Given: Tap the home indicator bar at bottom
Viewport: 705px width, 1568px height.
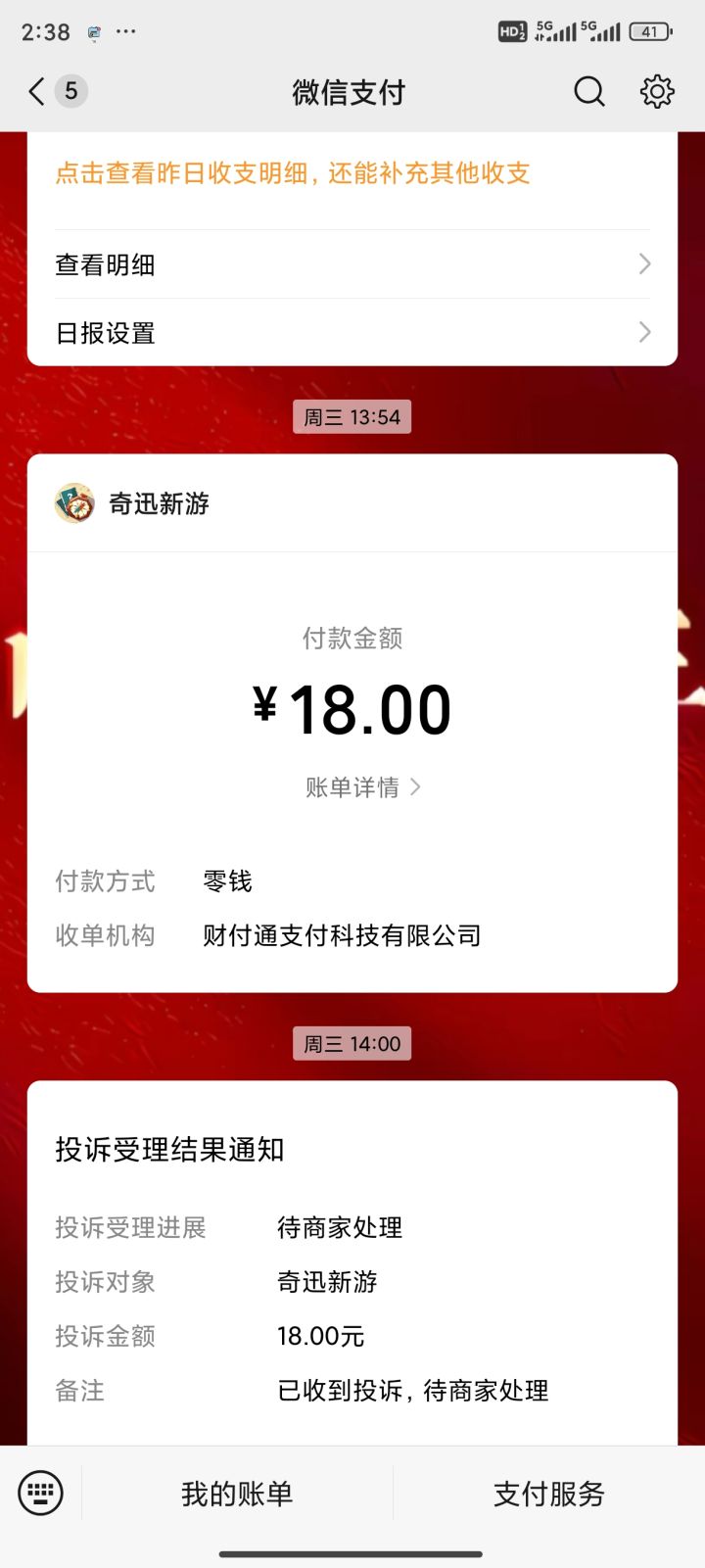Looking at the screenshot, I should pyautogui.click(x=352, y=1552).
